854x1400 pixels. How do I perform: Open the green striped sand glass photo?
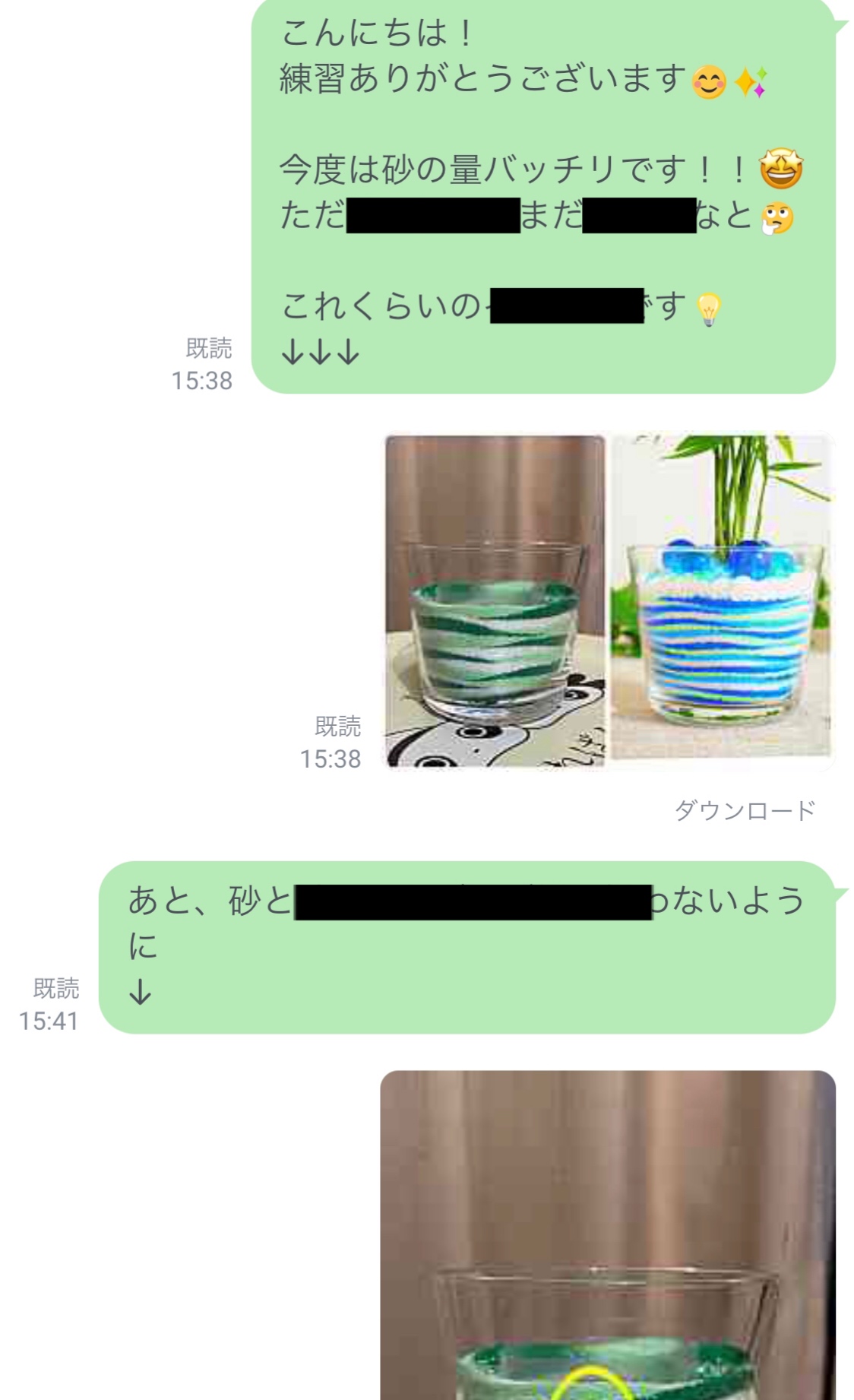coord(495,600)
